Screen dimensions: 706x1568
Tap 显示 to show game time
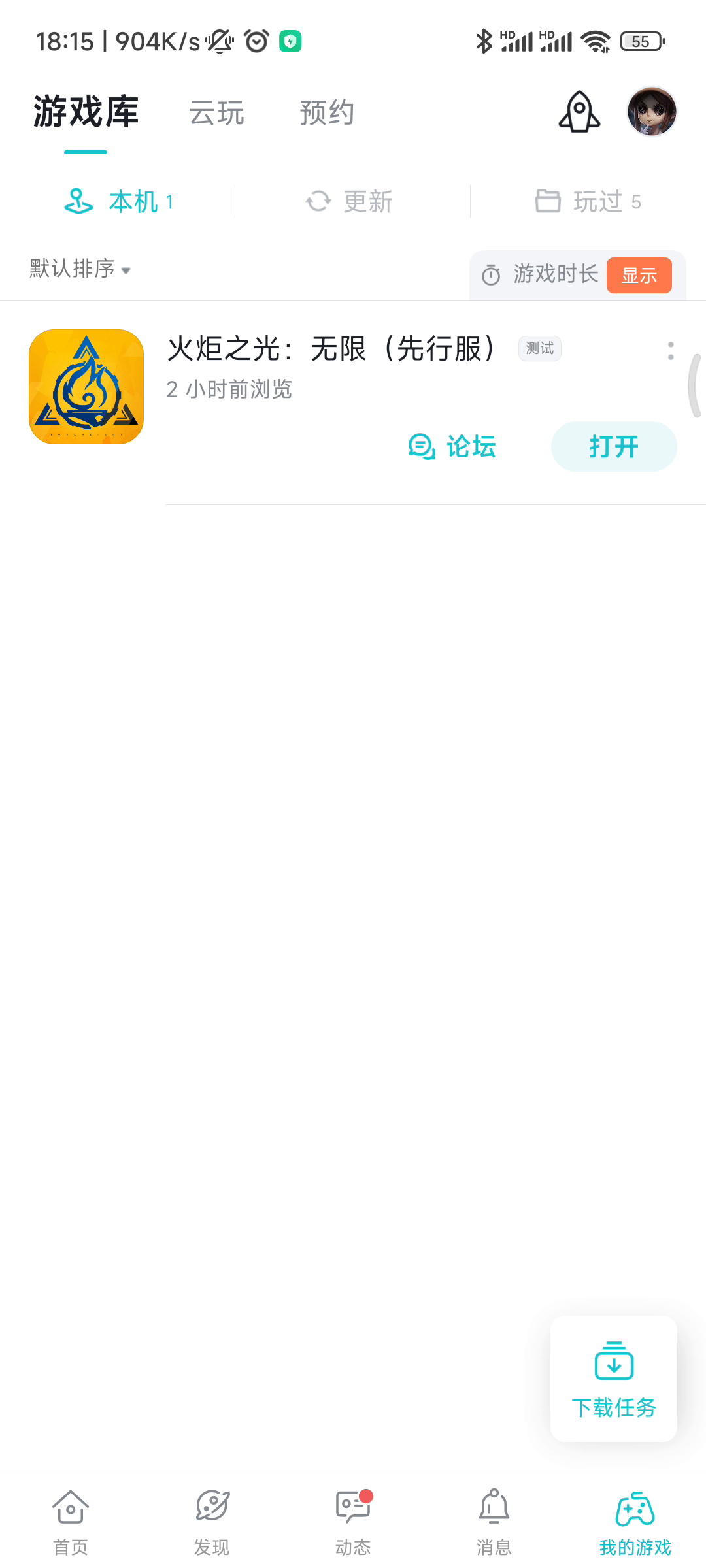coord(639,275)
